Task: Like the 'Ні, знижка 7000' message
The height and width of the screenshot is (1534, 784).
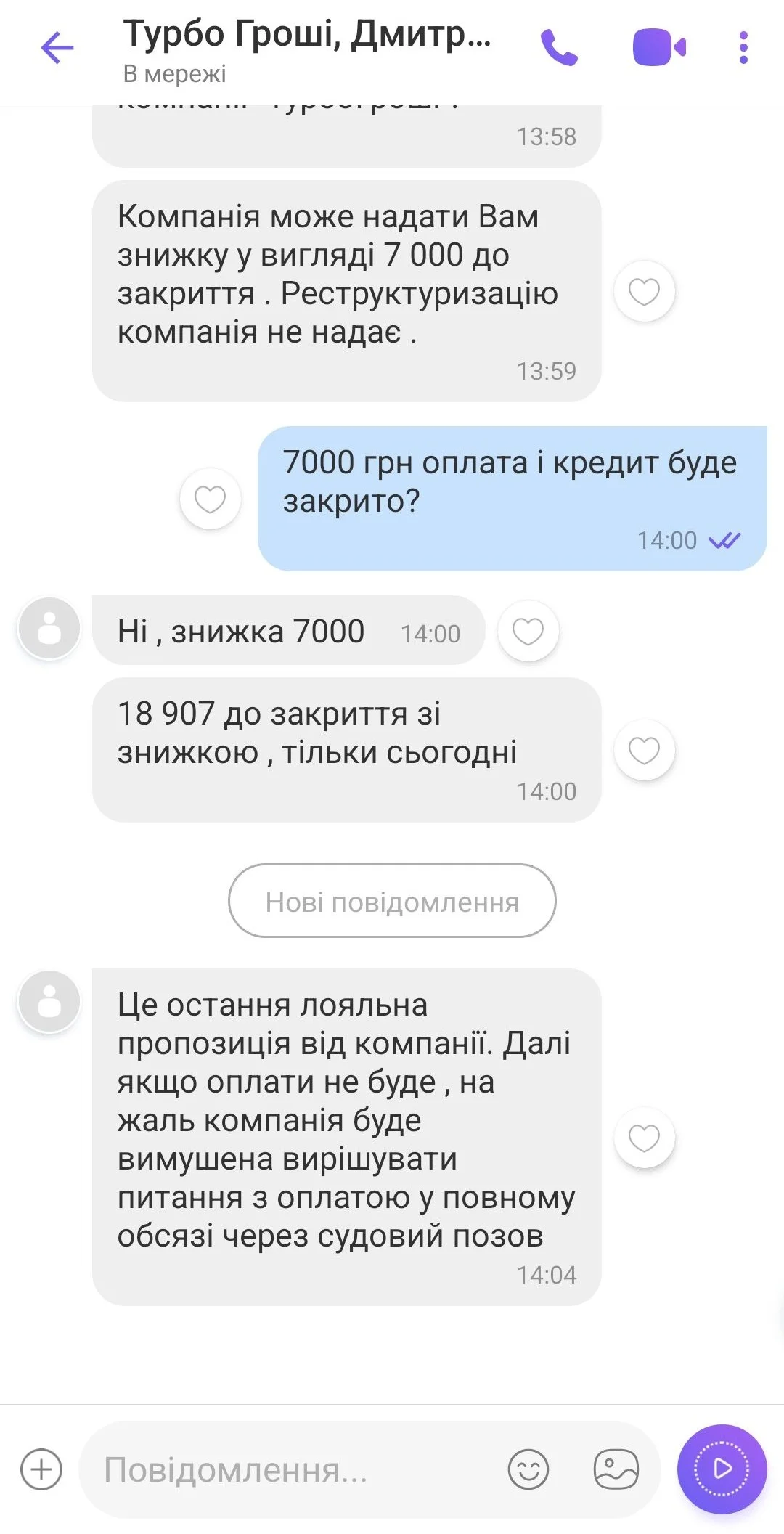Action: (528, 631)
